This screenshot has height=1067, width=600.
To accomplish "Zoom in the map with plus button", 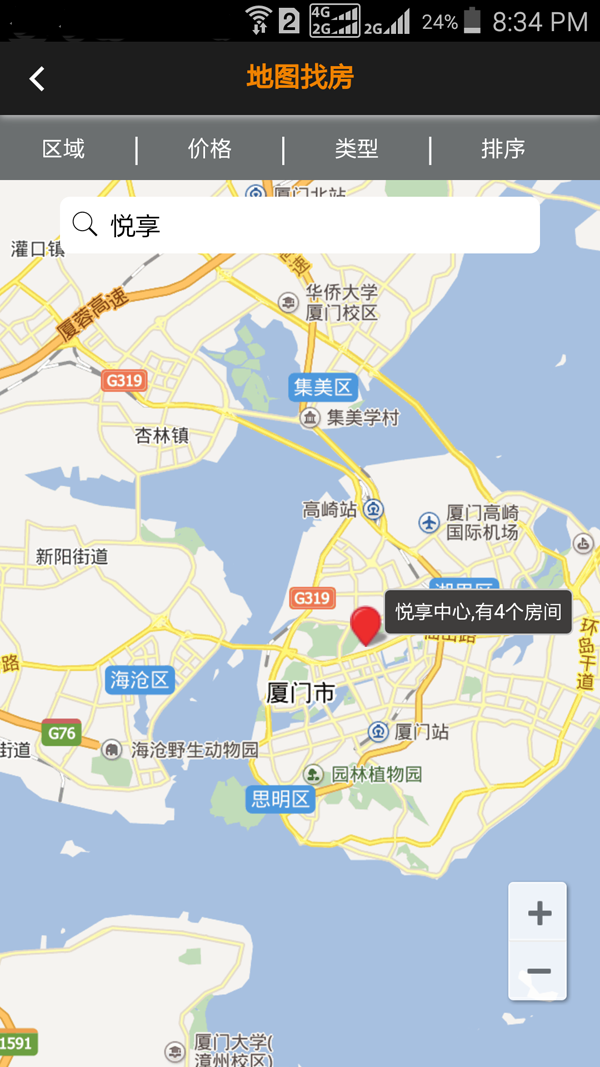I will point(538,912).
